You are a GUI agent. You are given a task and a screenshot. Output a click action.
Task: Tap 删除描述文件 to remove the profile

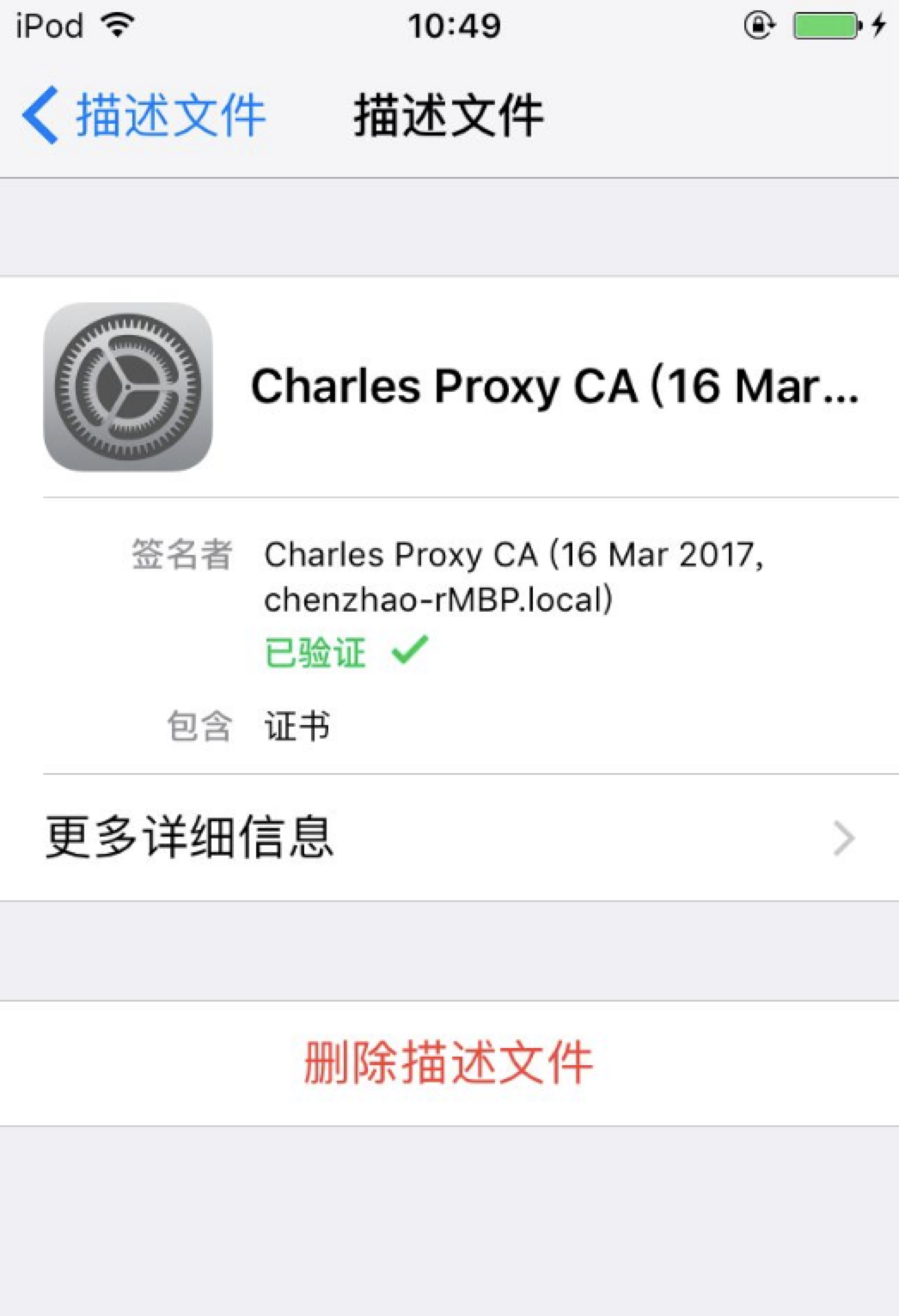(x=449, y=1063)
